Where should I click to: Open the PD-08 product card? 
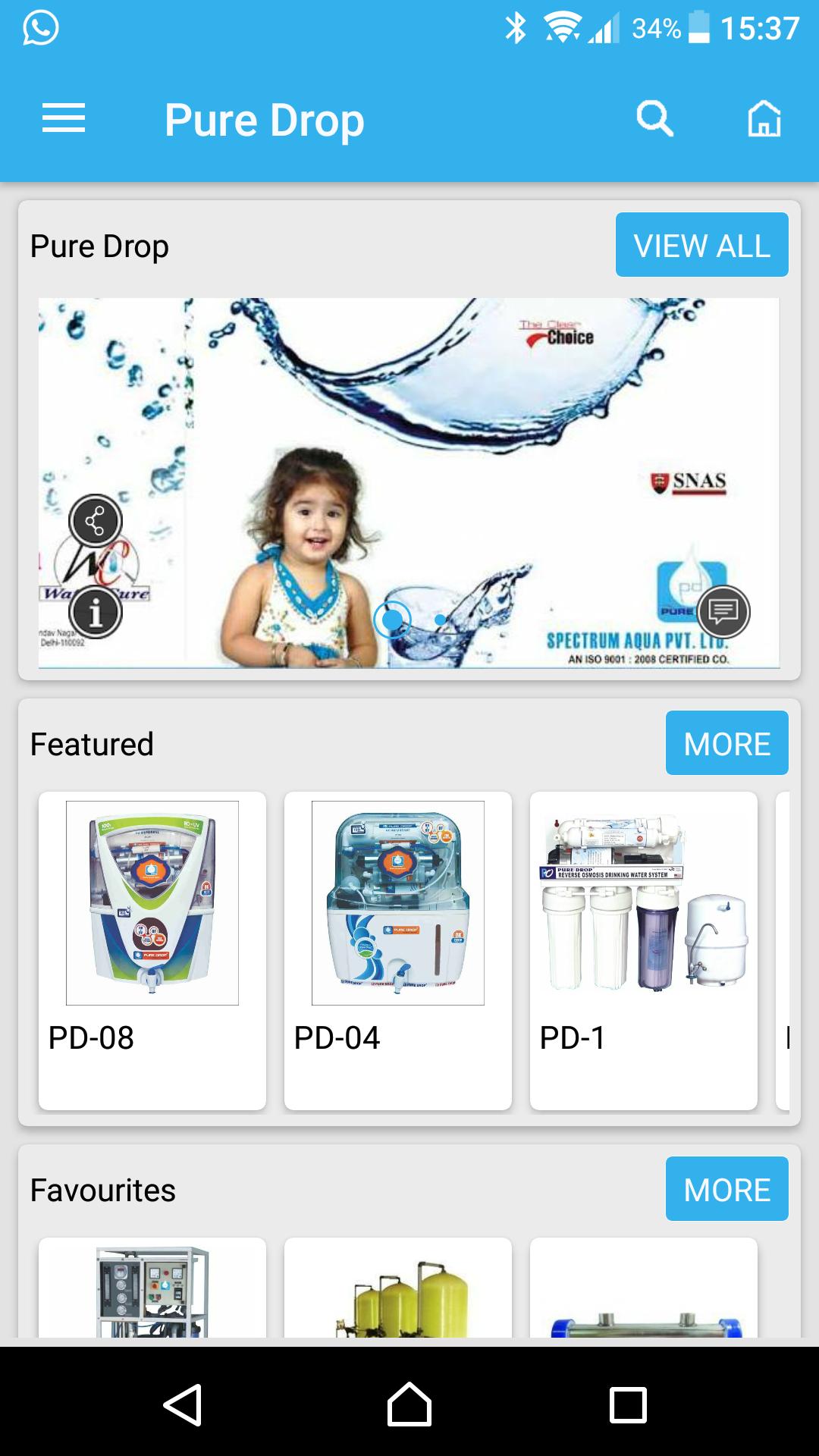tap(152, 950)
